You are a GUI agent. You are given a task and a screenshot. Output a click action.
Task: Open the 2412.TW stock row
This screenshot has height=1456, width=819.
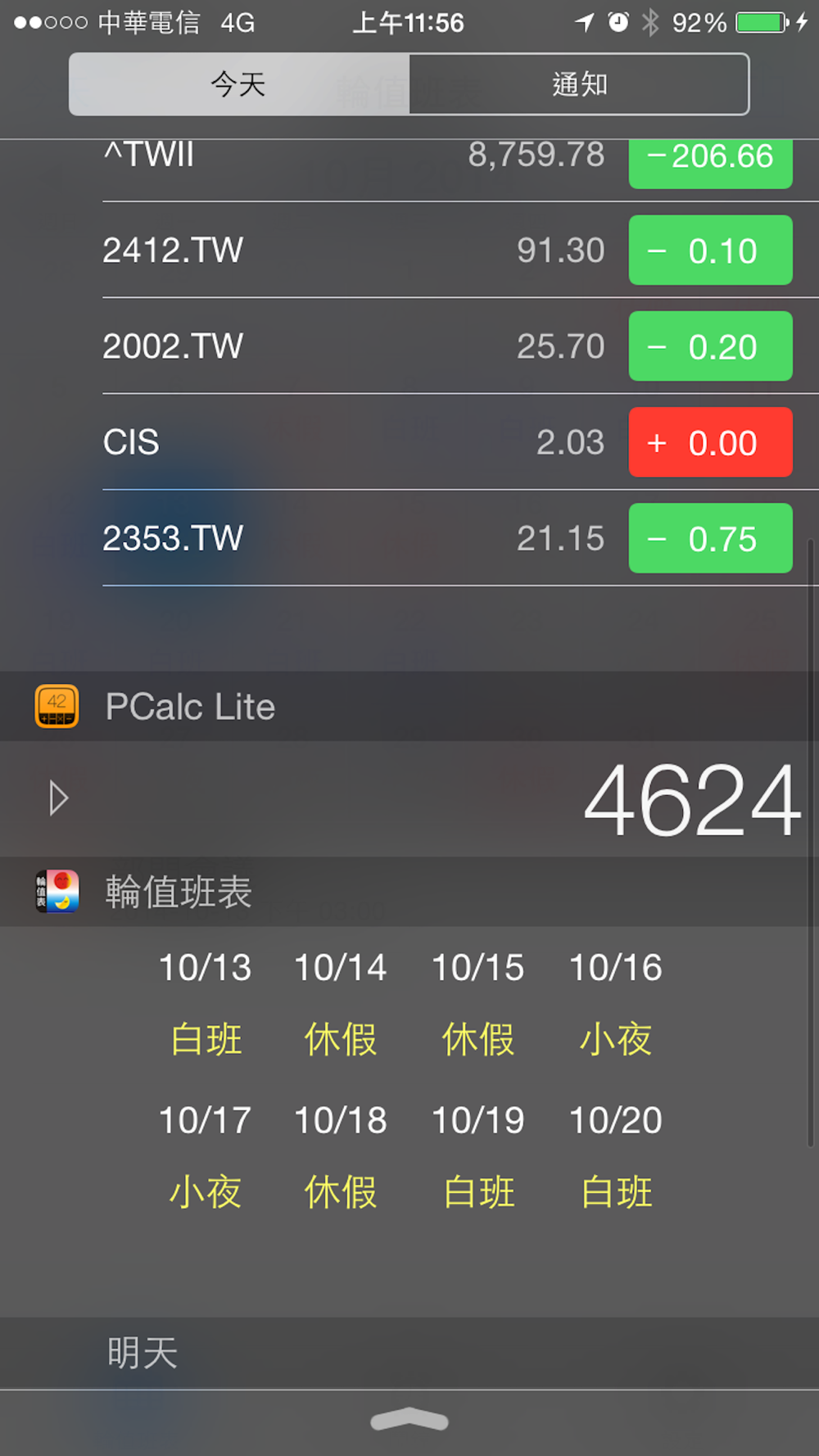pos(460,250)
